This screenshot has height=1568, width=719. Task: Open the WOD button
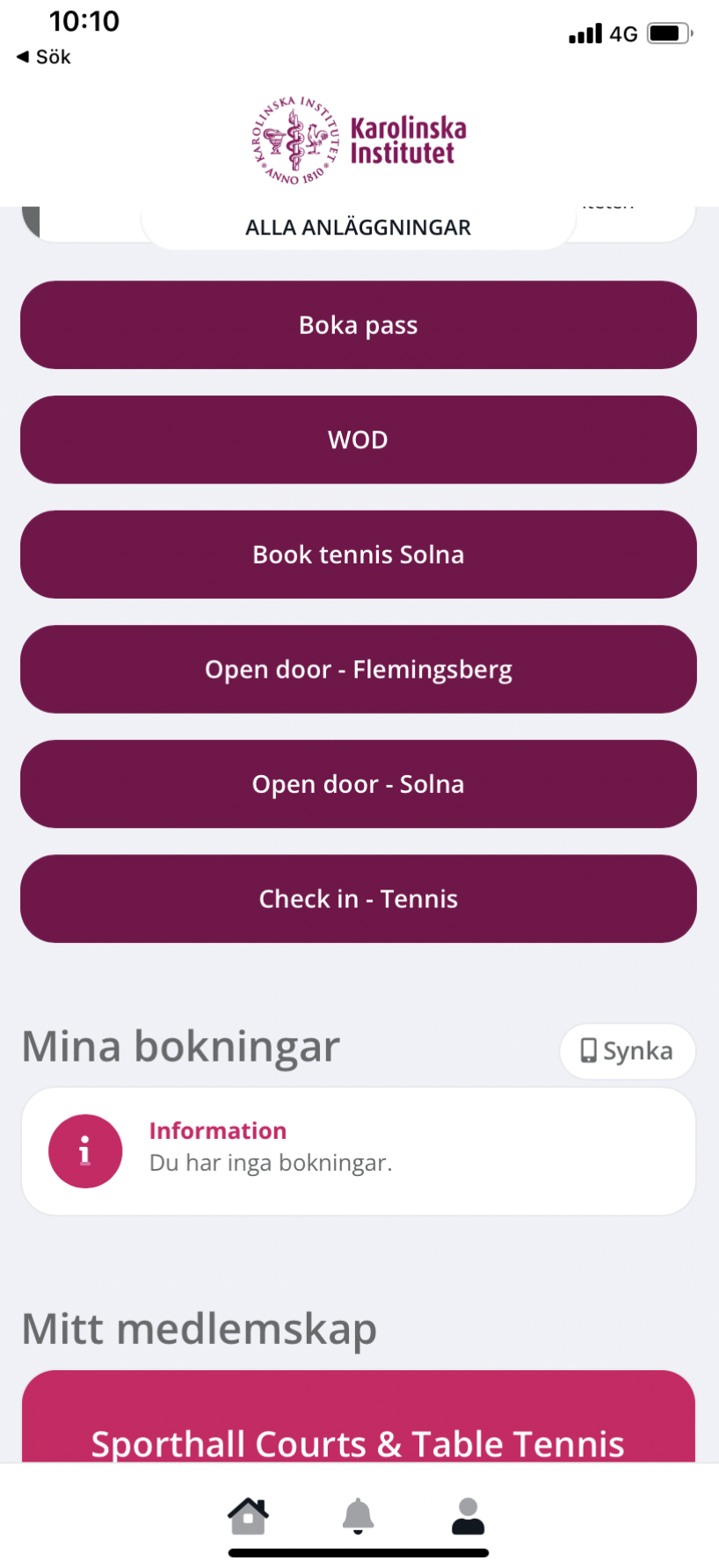[359, 439]
